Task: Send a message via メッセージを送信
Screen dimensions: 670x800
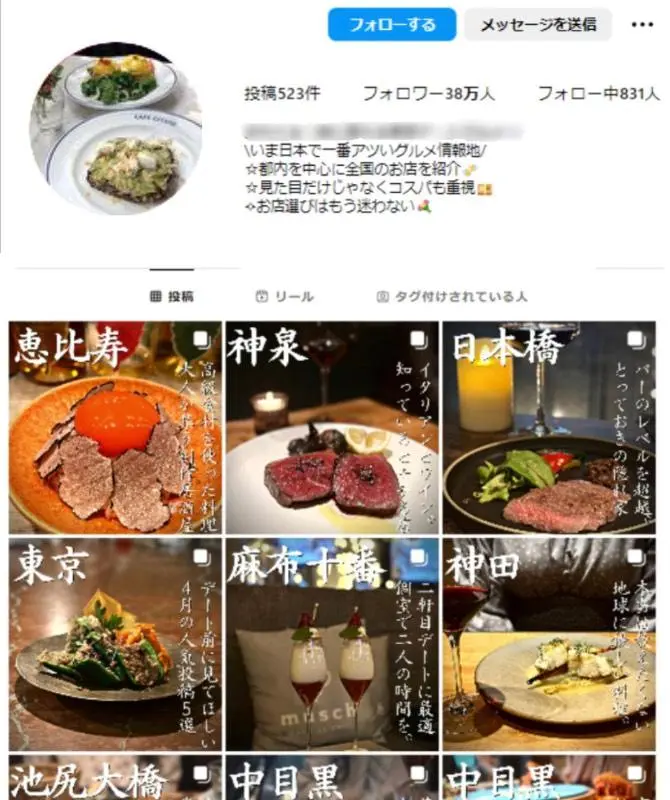Action: 538,24
